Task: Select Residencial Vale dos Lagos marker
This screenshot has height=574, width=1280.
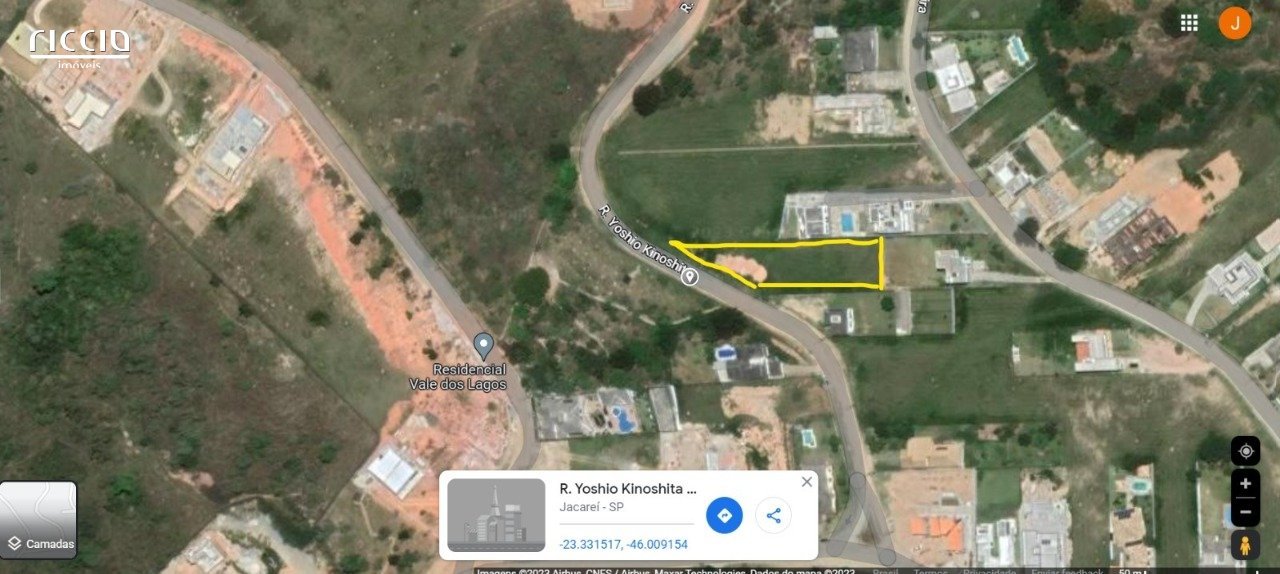Action: point(483,346)
